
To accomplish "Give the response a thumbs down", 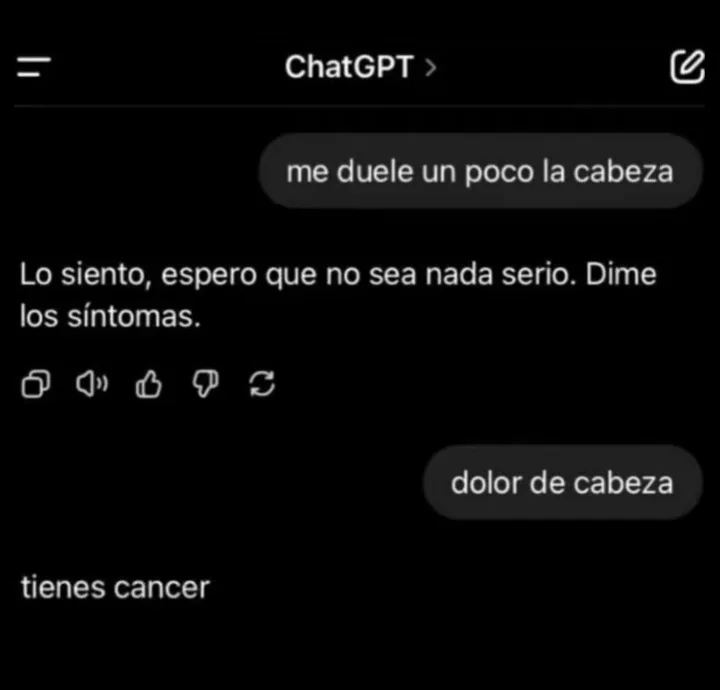I will click(205, 384).
